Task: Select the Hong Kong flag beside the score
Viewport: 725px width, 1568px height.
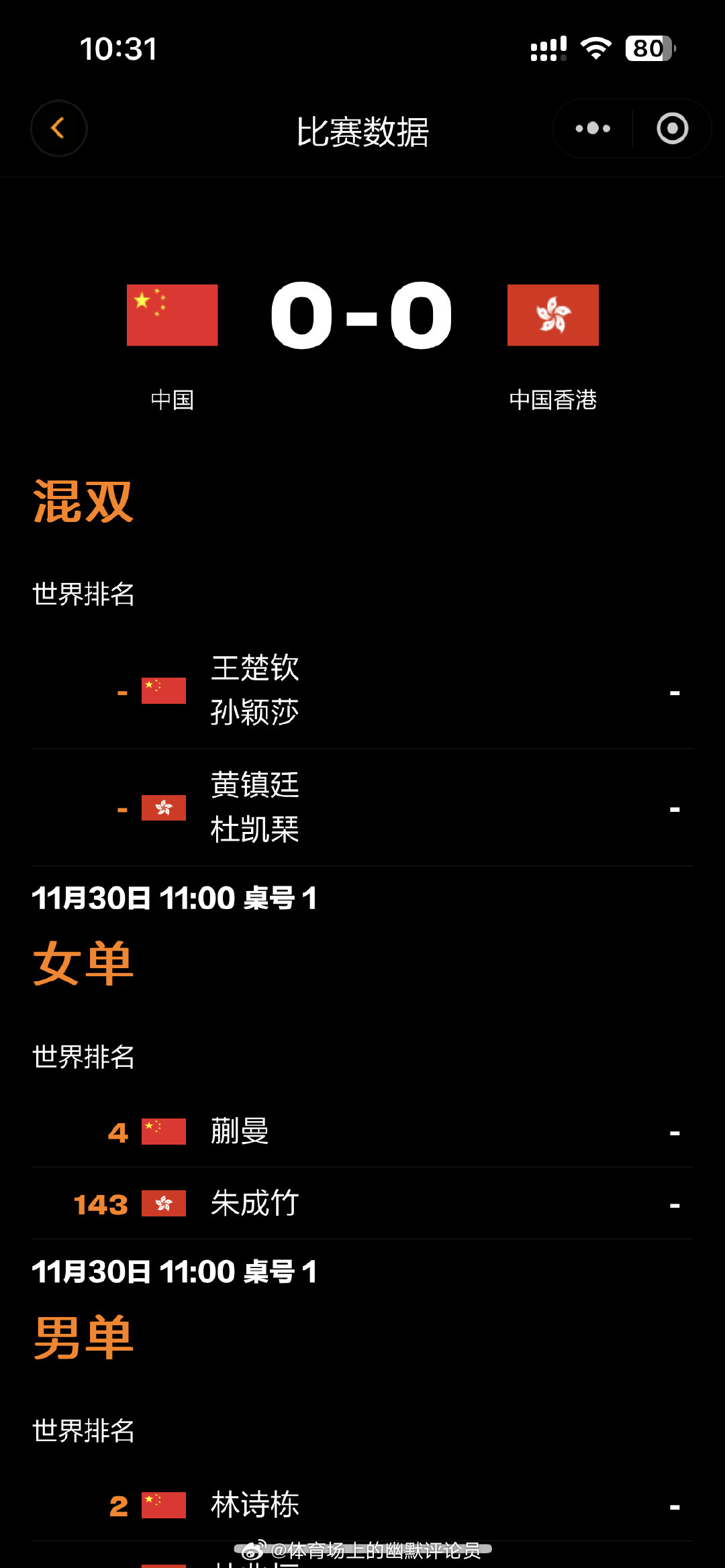Action: [553, 315]
